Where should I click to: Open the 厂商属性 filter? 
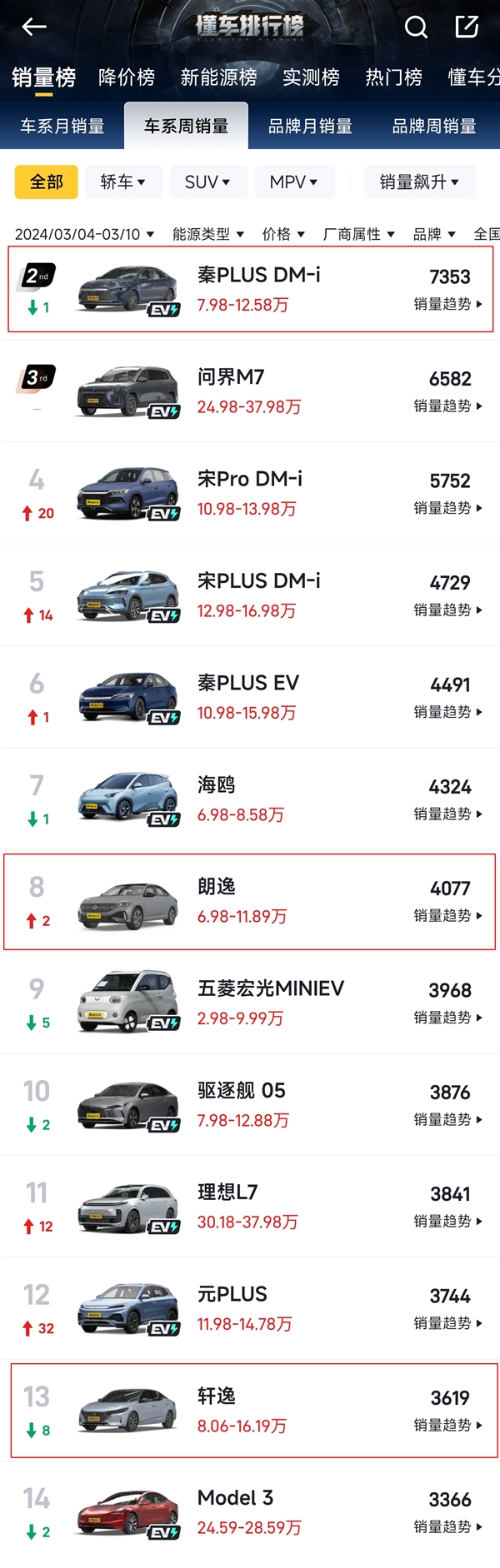pyautogui.click(x=358, y=234)
